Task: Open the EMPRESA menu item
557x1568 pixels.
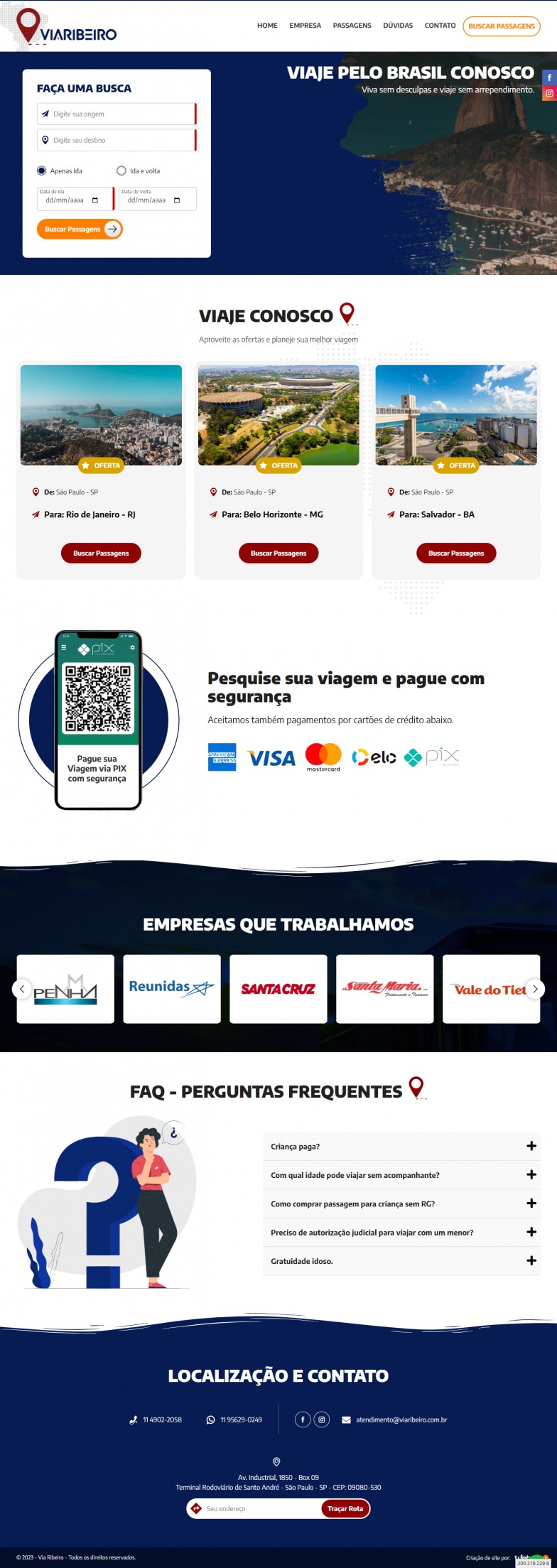Action: pyautogui.click(x=305, y=26)
